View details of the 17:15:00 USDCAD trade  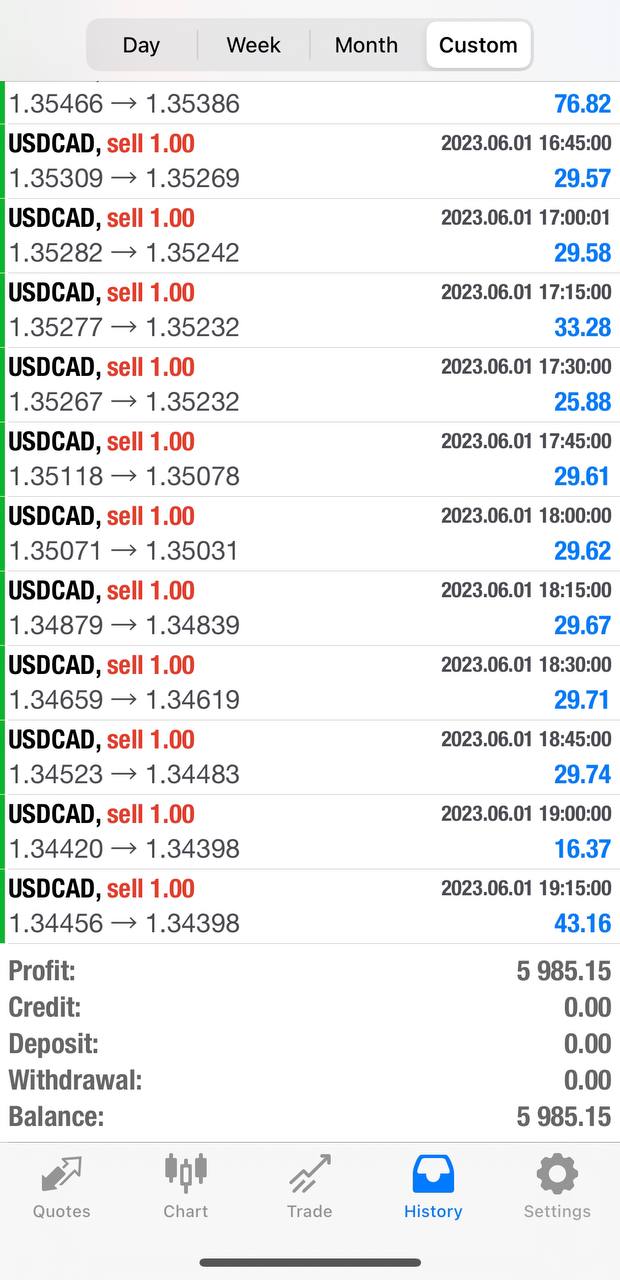tap(310, 310)
